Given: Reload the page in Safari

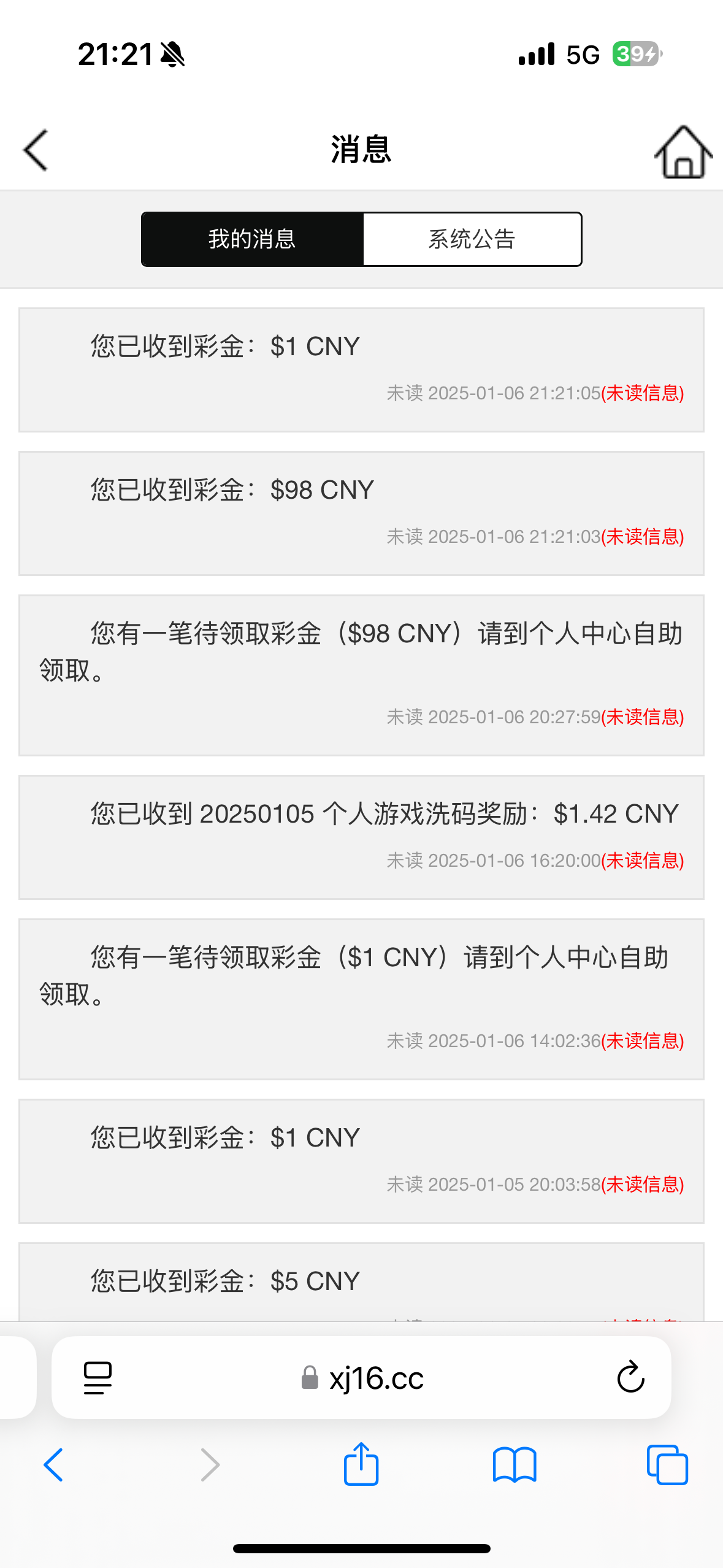Looking at the screenshot, I should pos(630,1378).
